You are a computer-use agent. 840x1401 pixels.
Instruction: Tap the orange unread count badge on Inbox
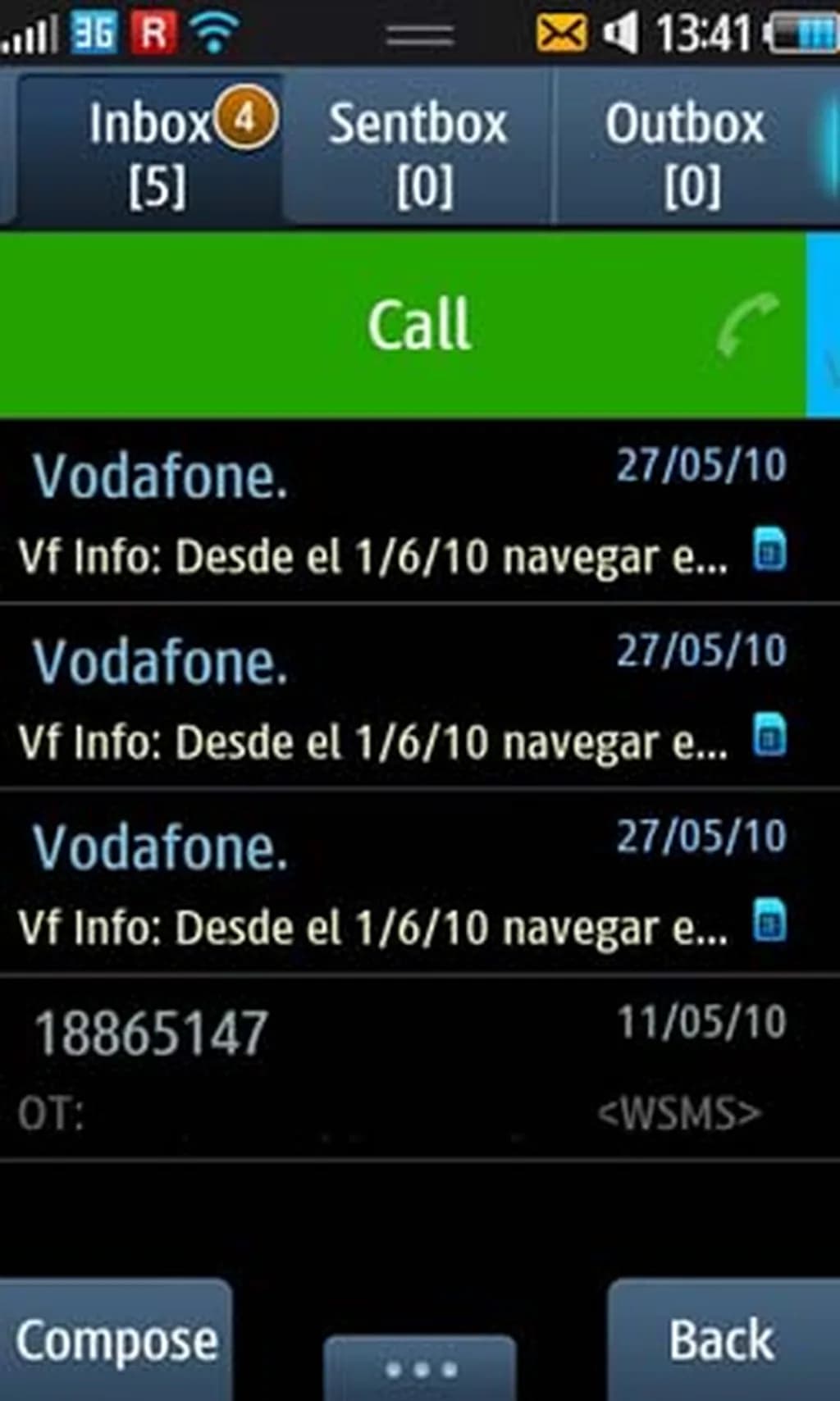coord(245,119)
